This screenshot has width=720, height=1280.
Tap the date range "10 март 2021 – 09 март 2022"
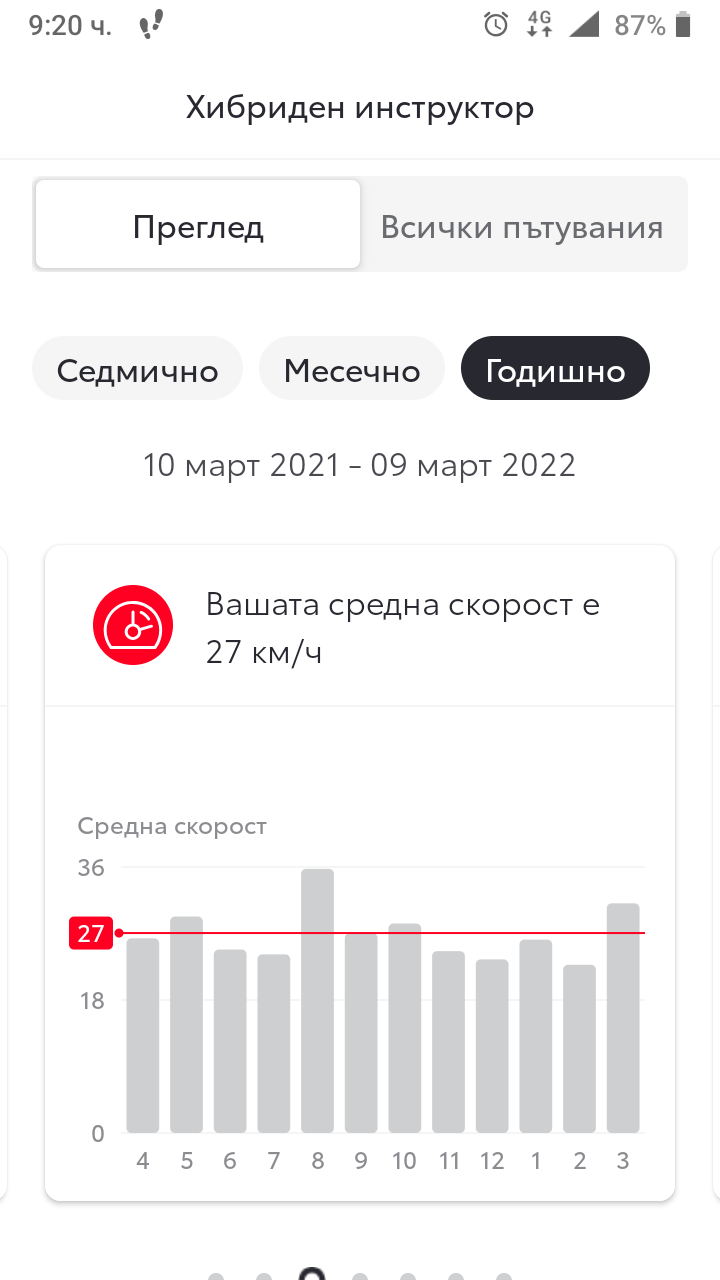pos(358,464)
